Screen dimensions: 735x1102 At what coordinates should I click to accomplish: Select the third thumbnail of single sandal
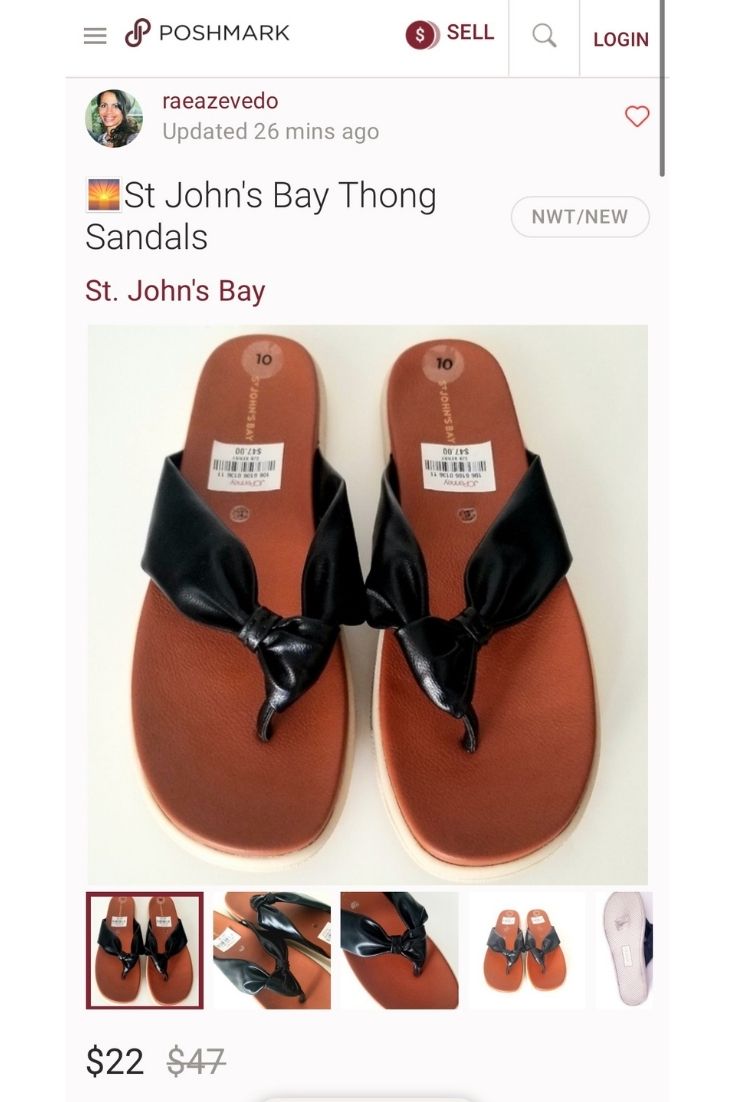[x=399, y=950]
